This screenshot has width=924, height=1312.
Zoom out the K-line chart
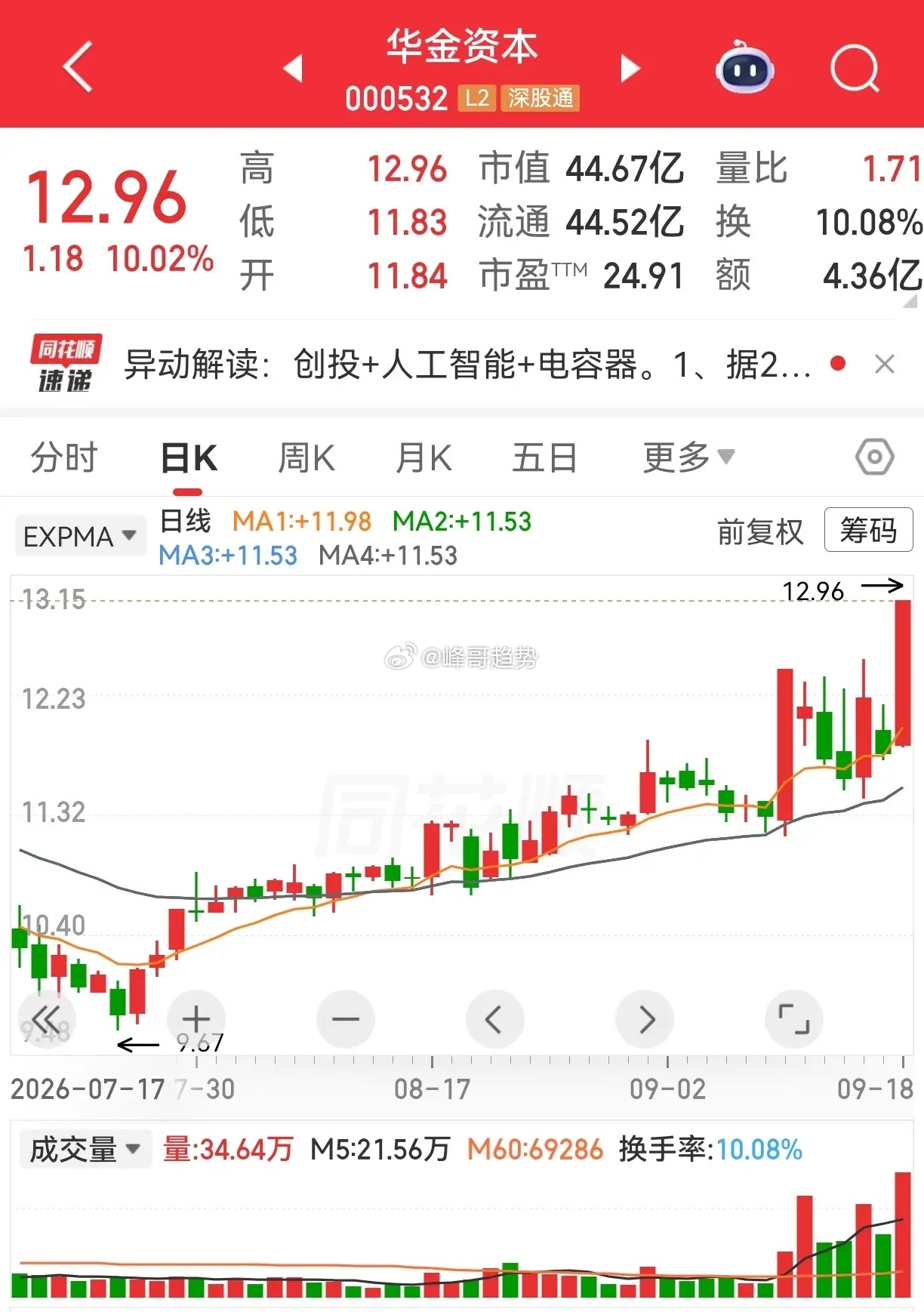346,1019
